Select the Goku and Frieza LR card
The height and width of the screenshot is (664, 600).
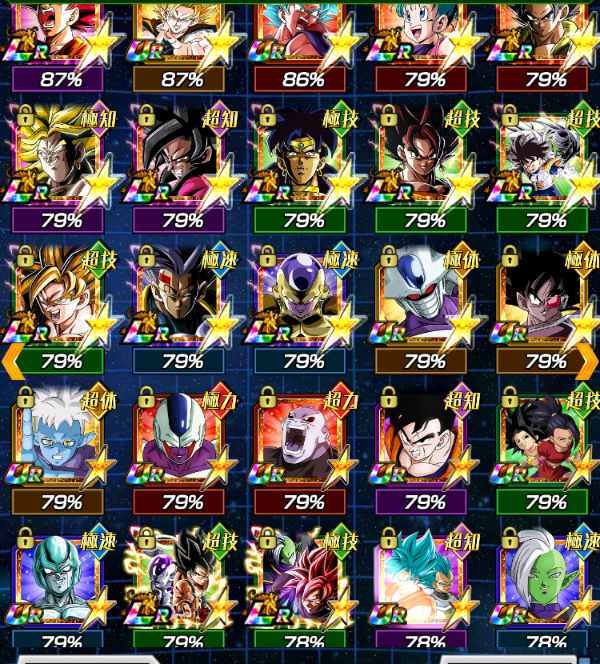click(x=181, y=579)
